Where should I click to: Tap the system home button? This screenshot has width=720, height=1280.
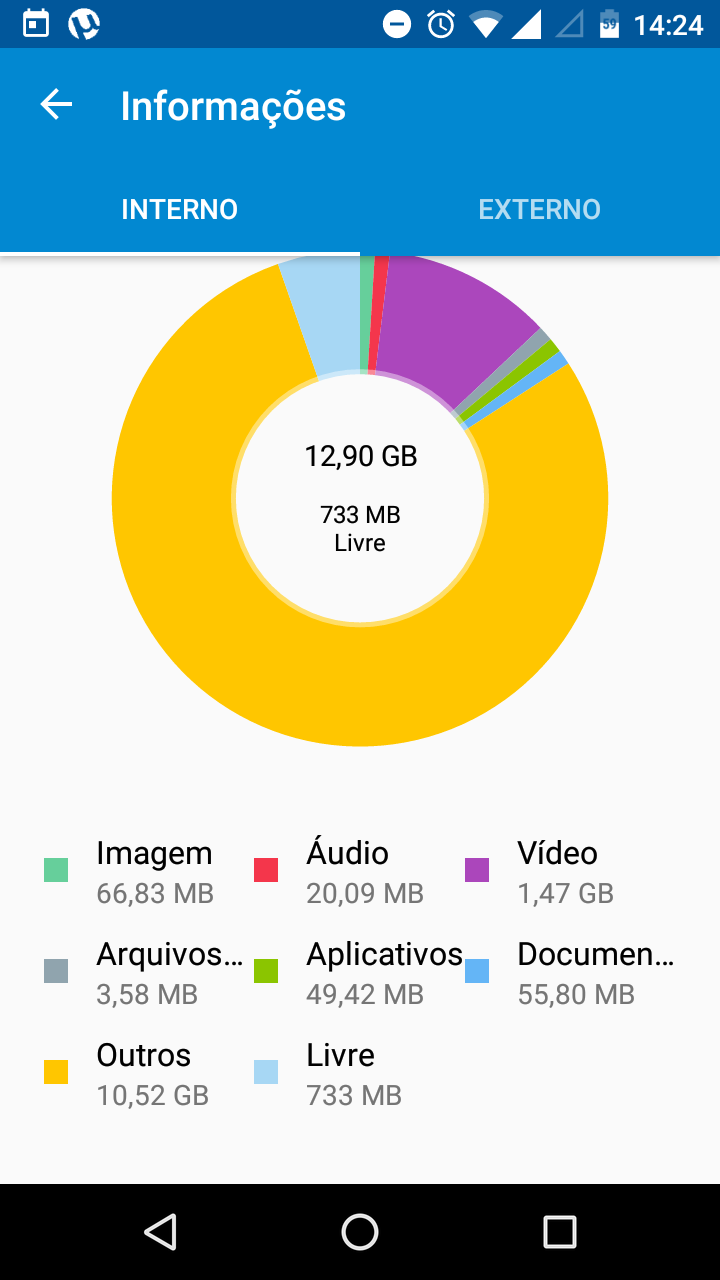[x=360, y=1232]
